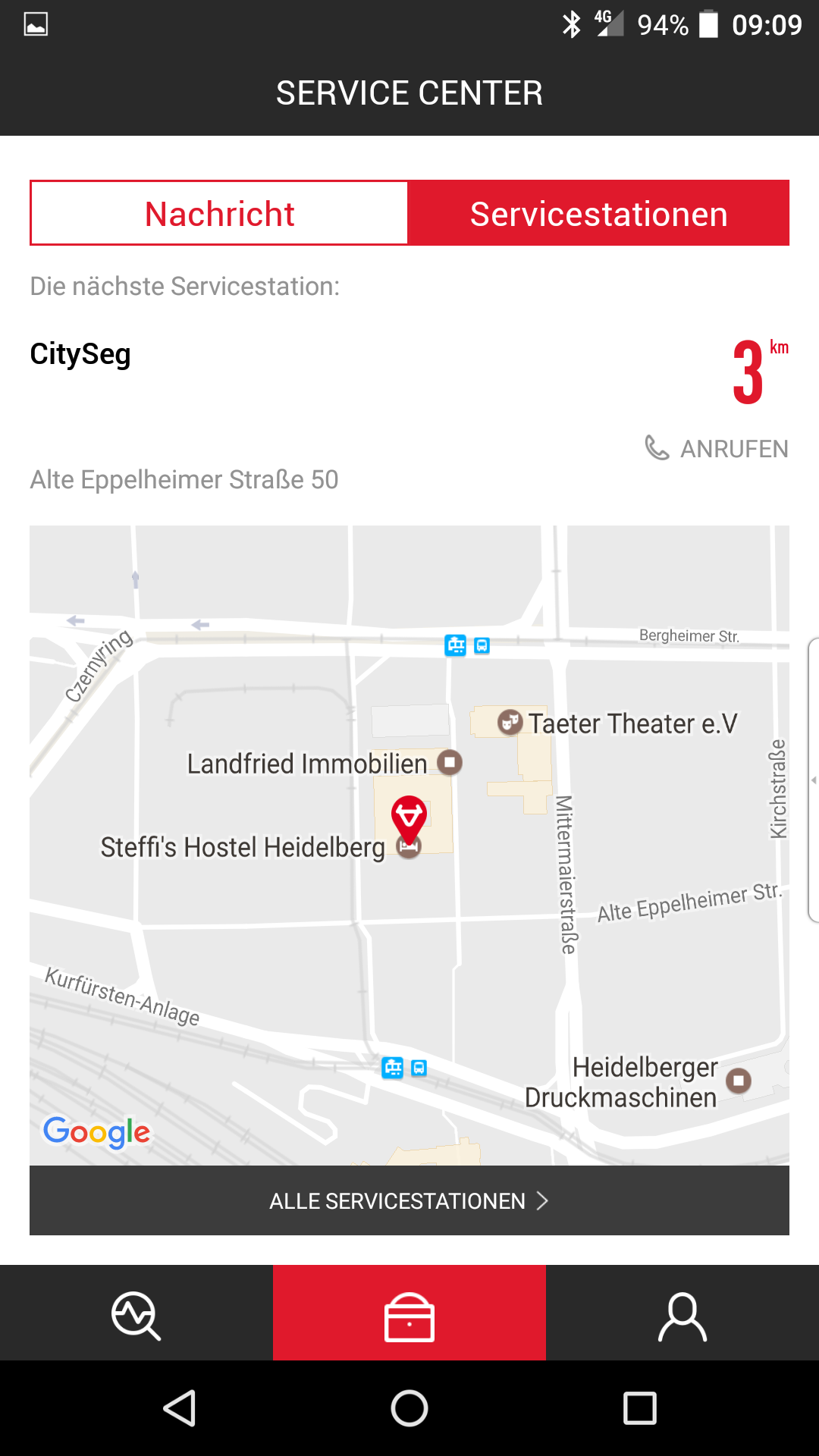Go back using the system back button

pos(180,1408)
